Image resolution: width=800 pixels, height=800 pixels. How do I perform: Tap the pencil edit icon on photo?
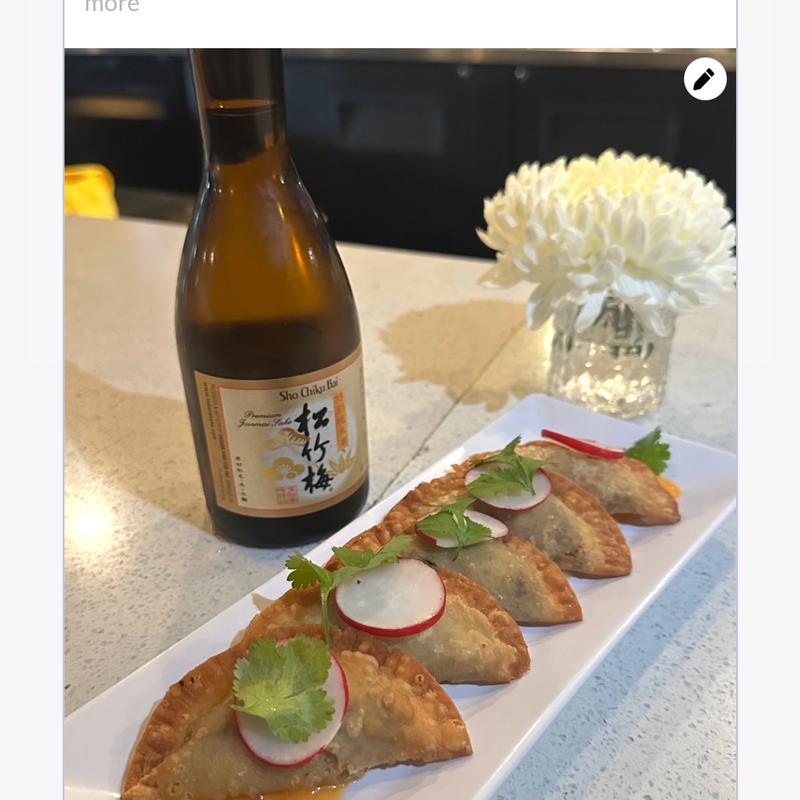click(x=705, y=79)
